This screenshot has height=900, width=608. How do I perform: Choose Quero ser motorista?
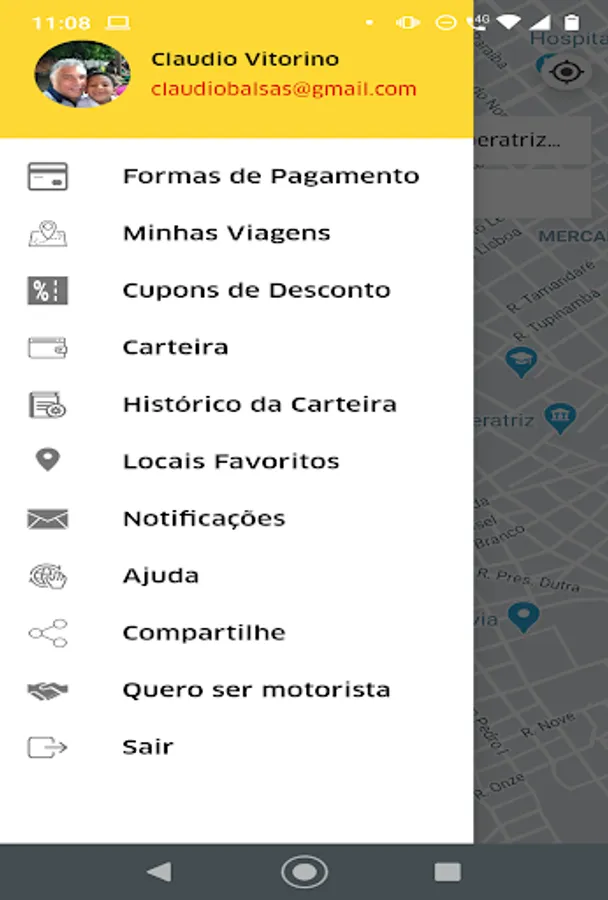tap(255, 690)
